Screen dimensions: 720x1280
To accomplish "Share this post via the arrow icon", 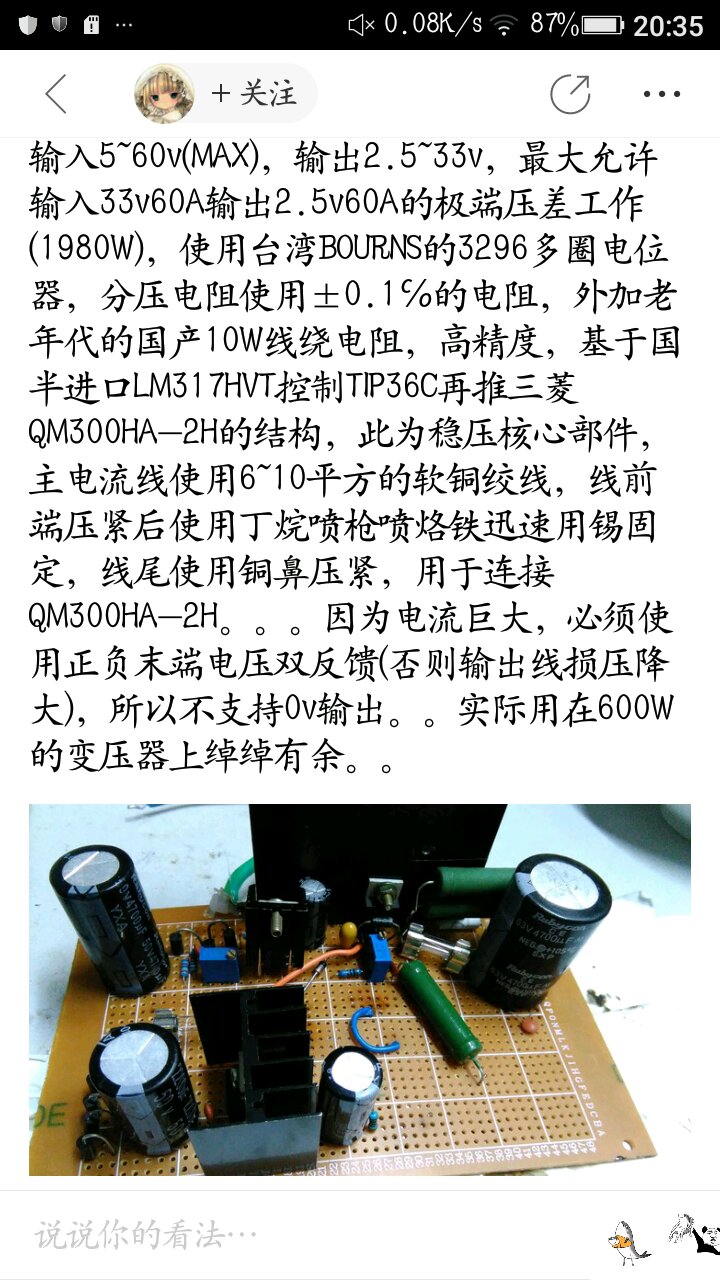I will [x=571, y=94].
